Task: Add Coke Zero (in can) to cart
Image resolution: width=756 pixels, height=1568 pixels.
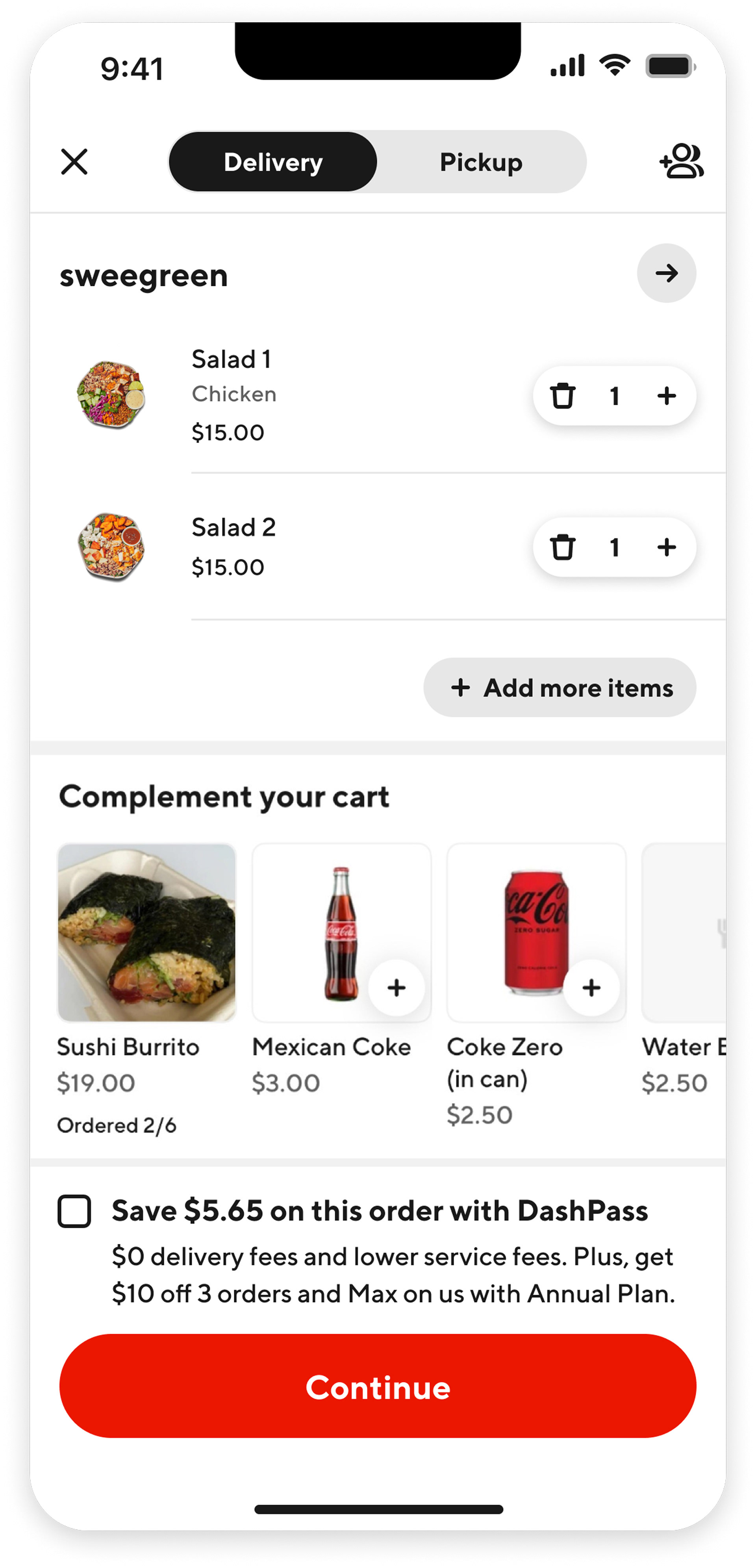Action: pyautogui.click(x=591, y=987)
